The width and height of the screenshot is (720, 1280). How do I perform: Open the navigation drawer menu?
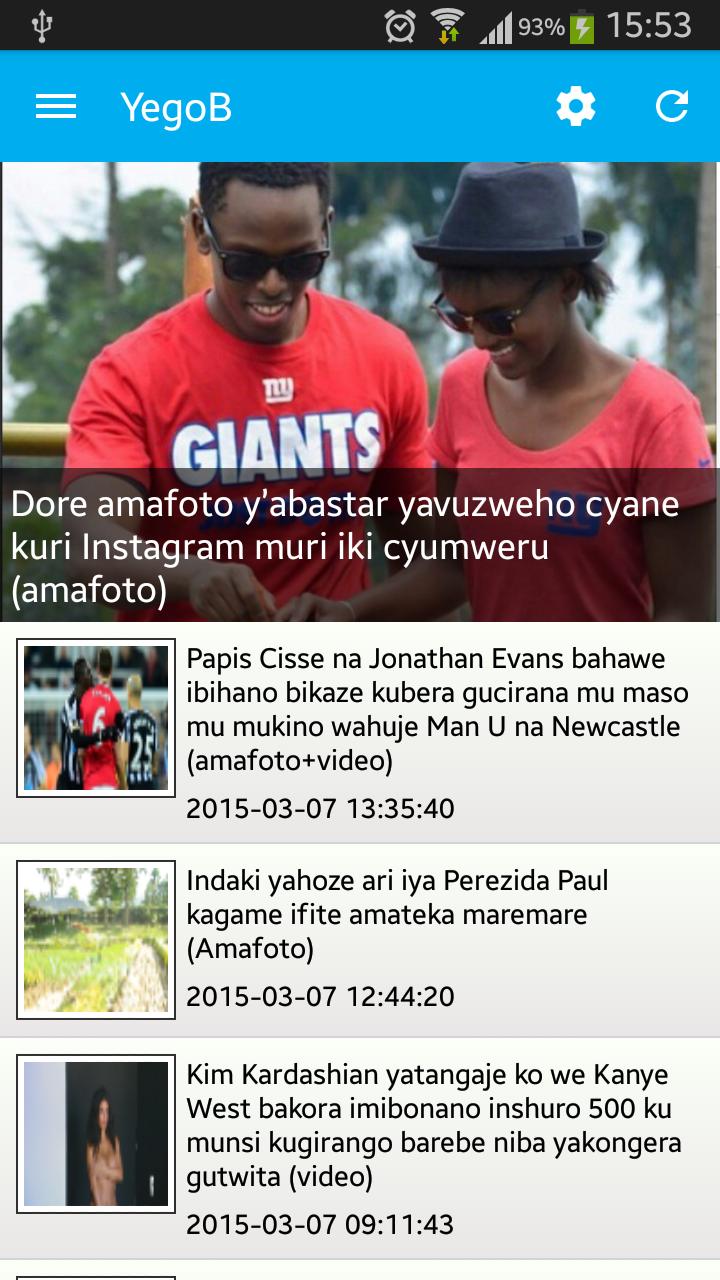point(56,107)
